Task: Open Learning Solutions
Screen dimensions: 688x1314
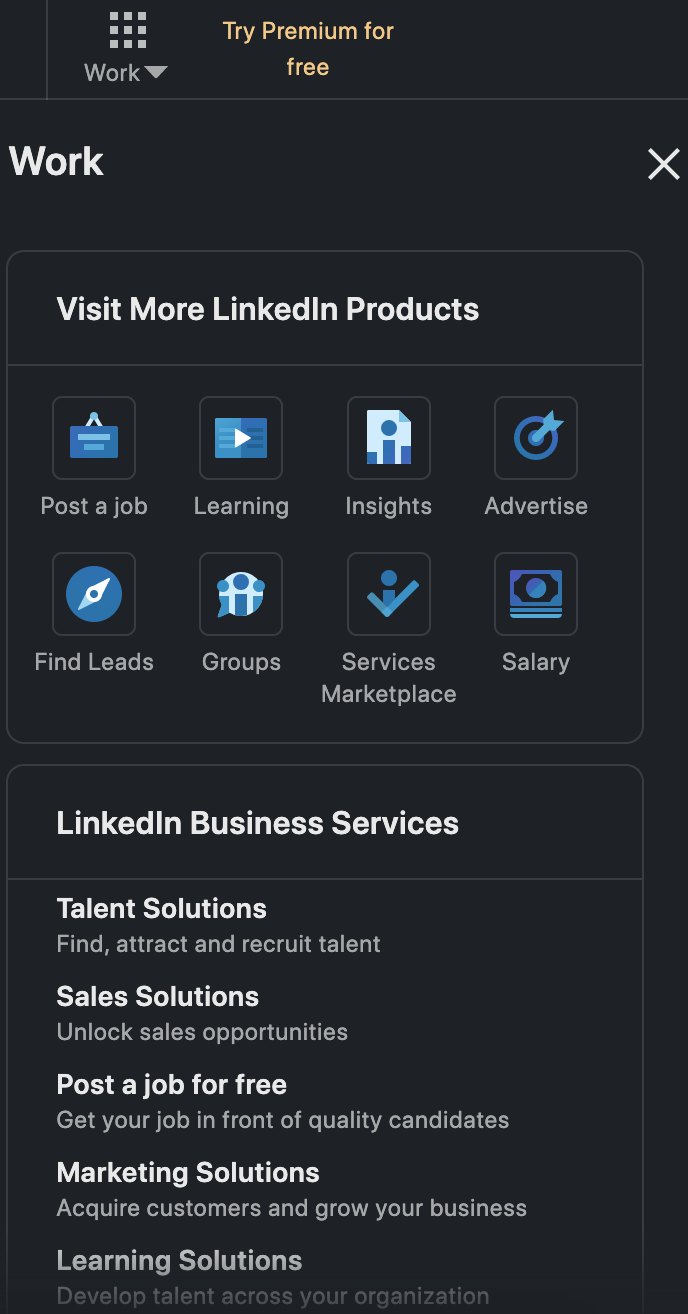Action: point(273,1277)
